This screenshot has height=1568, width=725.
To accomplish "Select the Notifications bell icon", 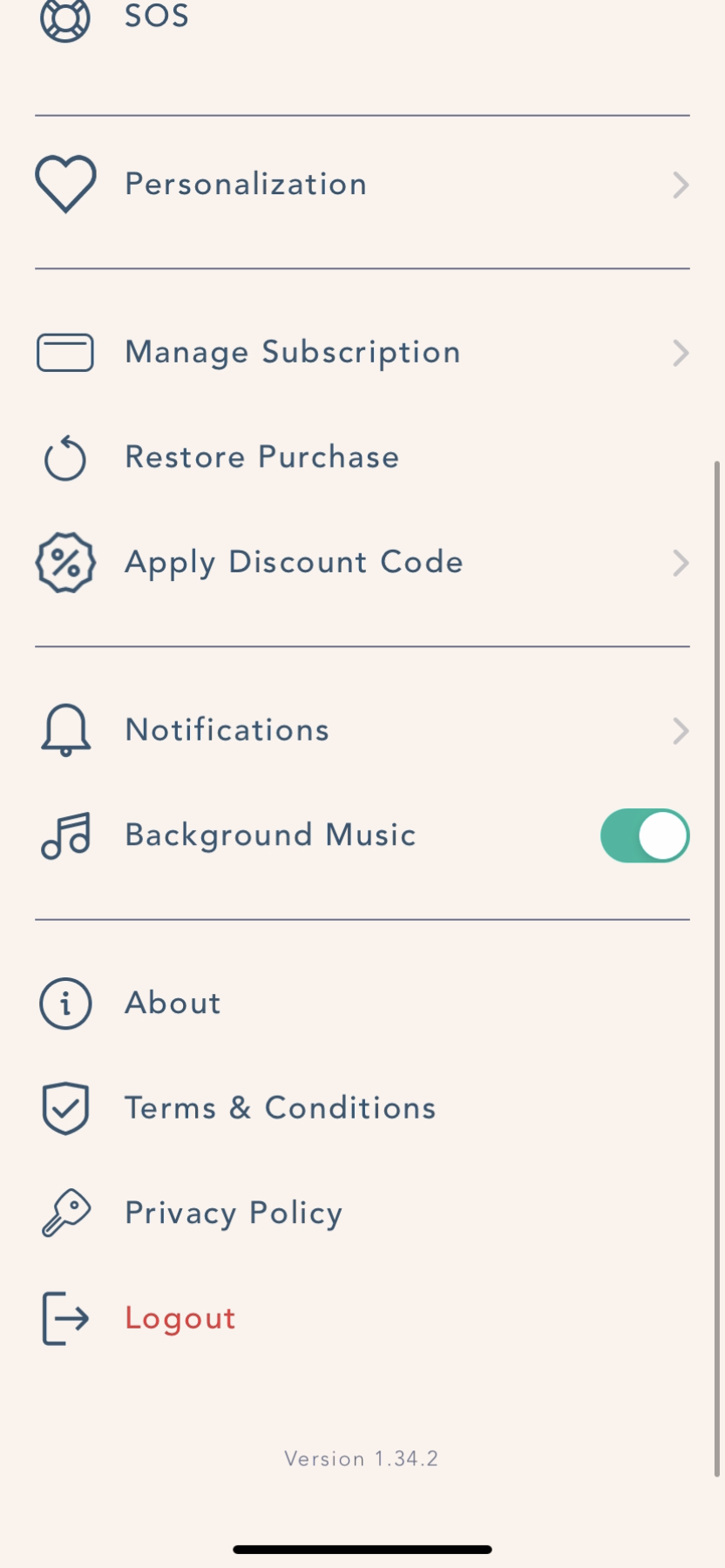I will (x=64, y=730).
